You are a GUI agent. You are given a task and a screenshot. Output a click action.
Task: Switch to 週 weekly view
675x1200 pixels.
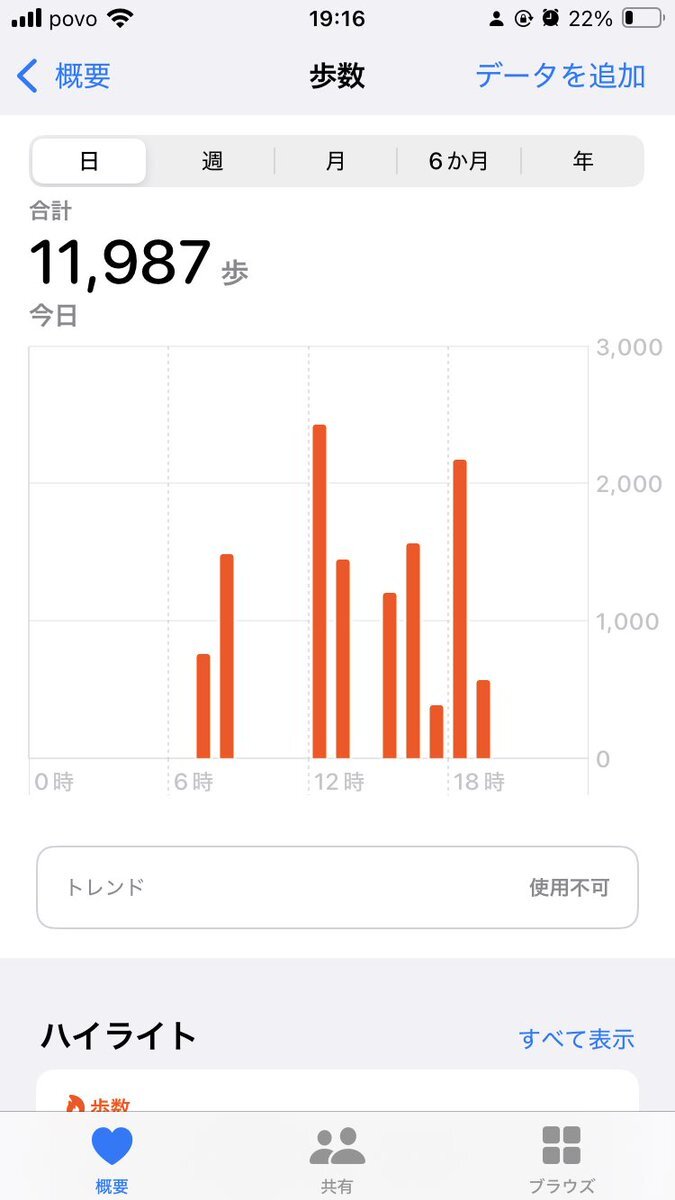pos(212,161)
